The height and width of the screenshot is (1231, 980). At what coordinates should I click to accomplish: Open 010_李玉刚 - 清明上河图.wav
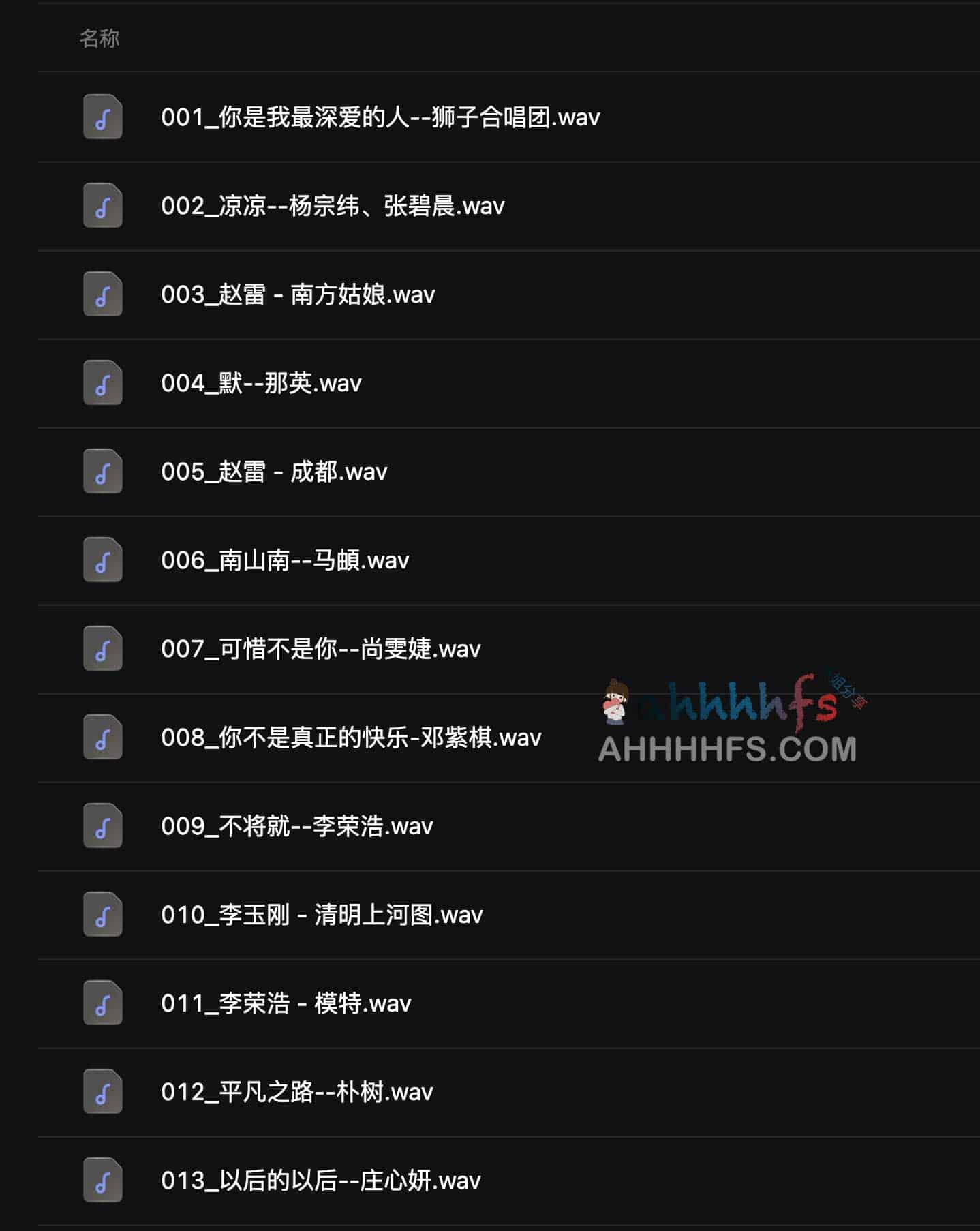click(322, 915)
